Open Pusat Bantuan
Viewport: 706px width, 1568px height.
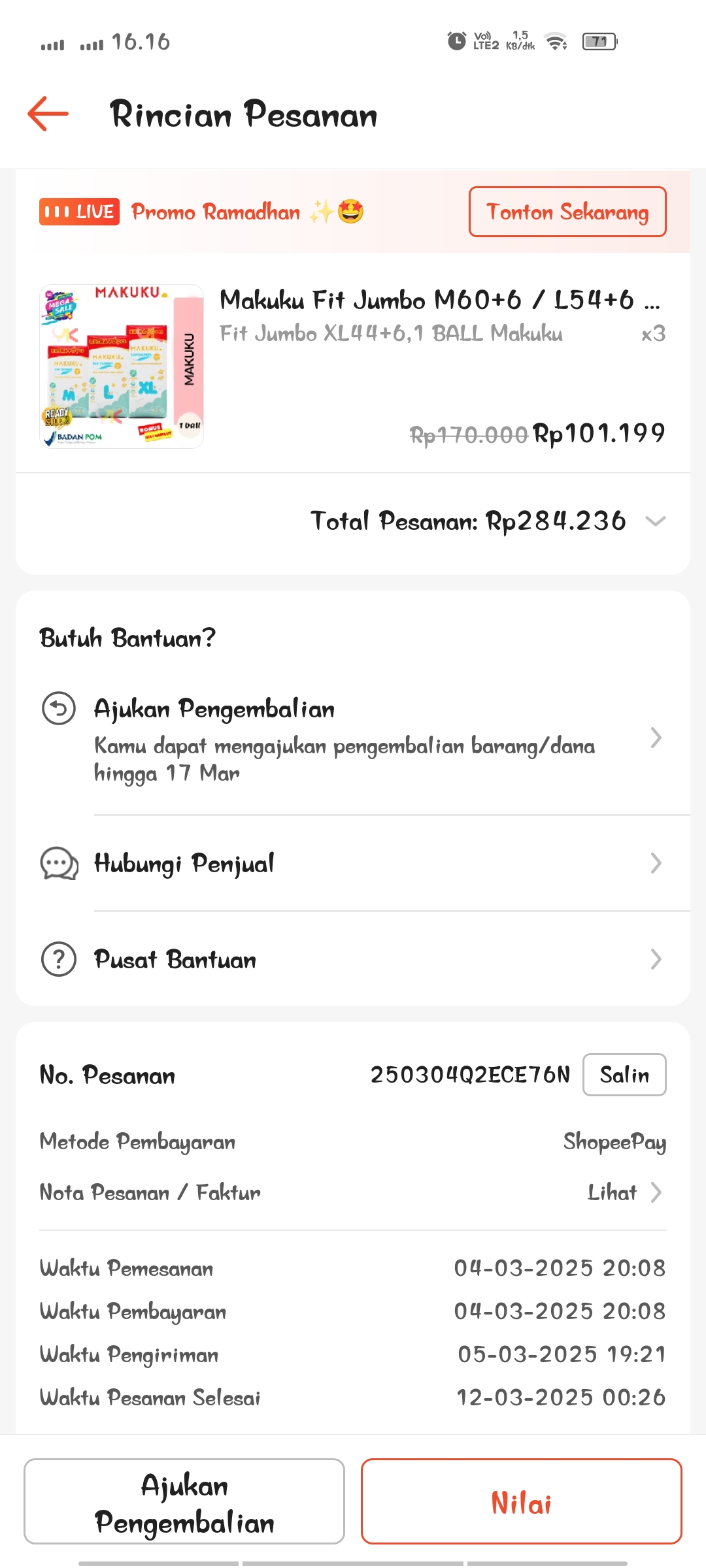tap(353, 960)
